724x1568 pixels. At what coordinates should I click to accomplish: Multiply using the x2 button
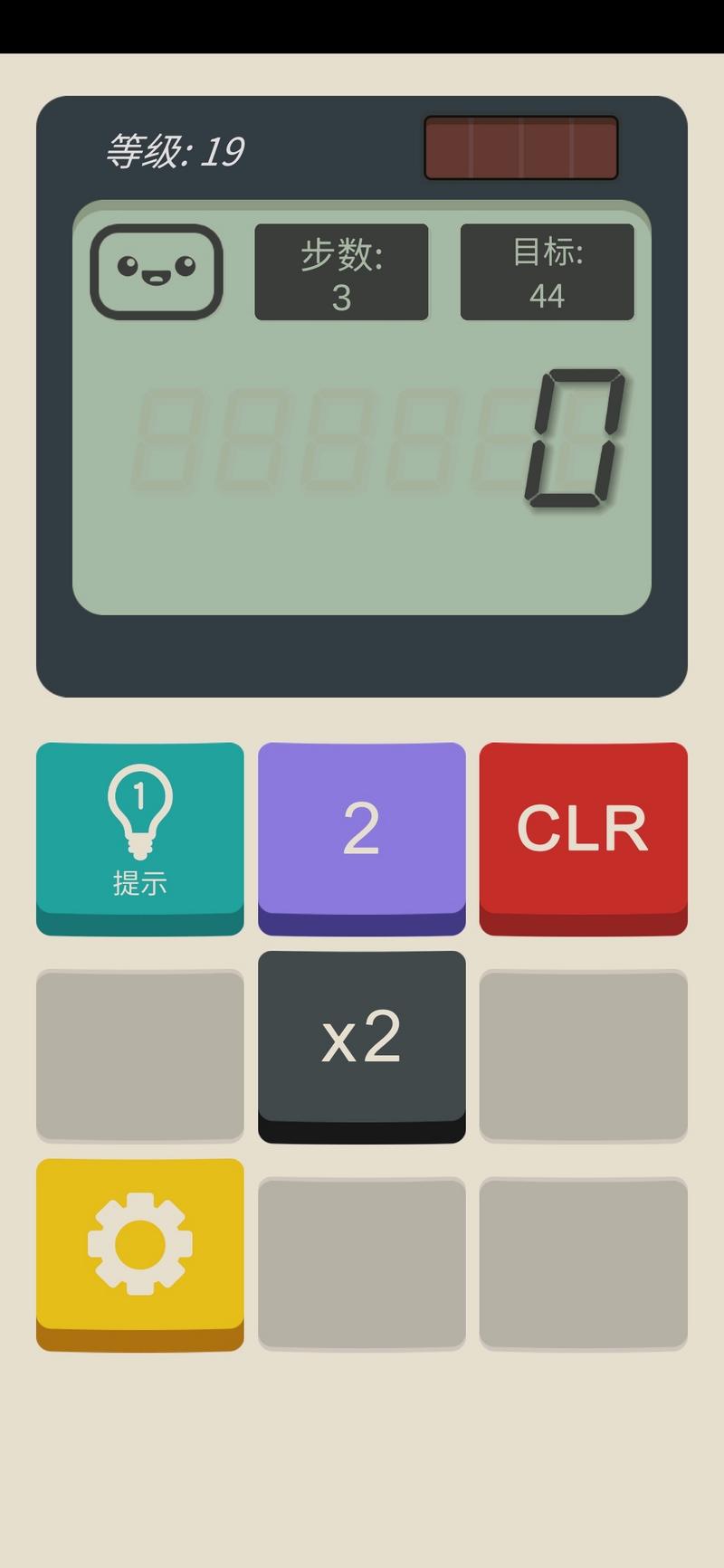[x=362, y=1046]
